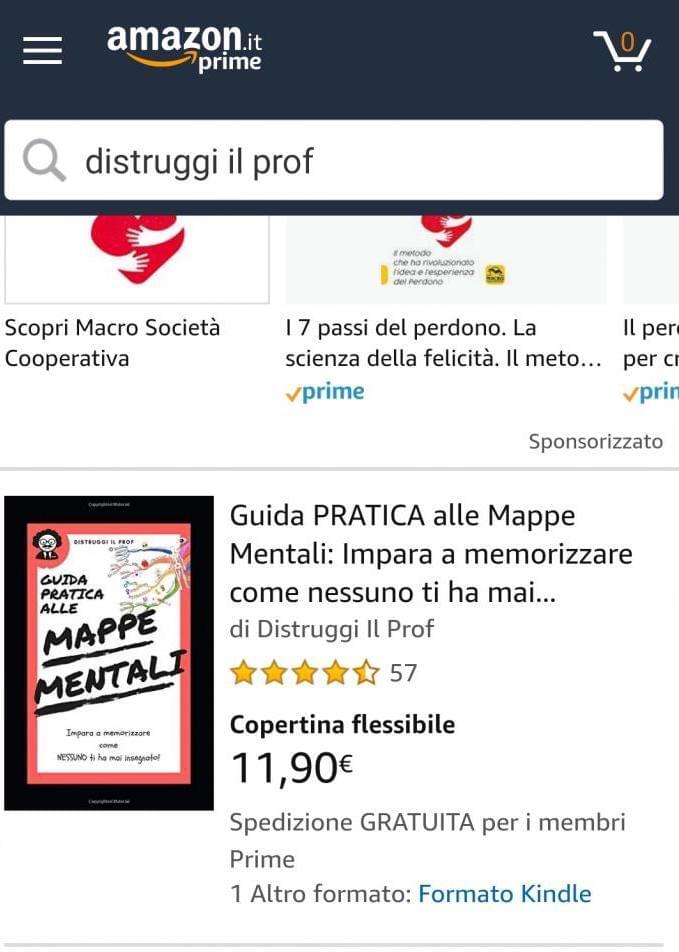
Task: Open Scopri Macro Società Cooperativa sponsored card
Action: [112, 342]
